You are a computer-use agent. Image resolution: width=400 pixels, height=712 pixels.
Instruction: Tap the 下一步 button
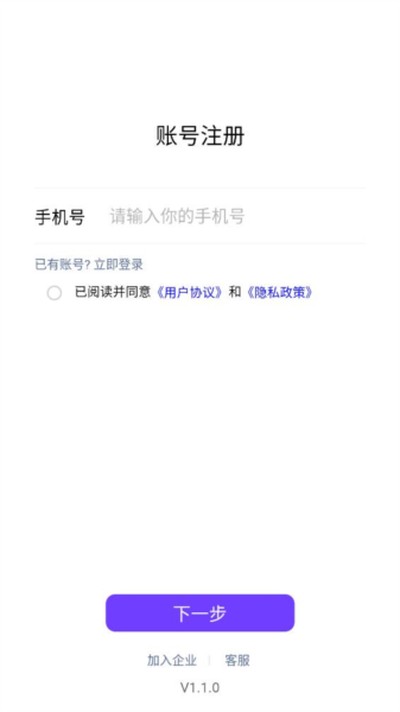click(200, 613)
